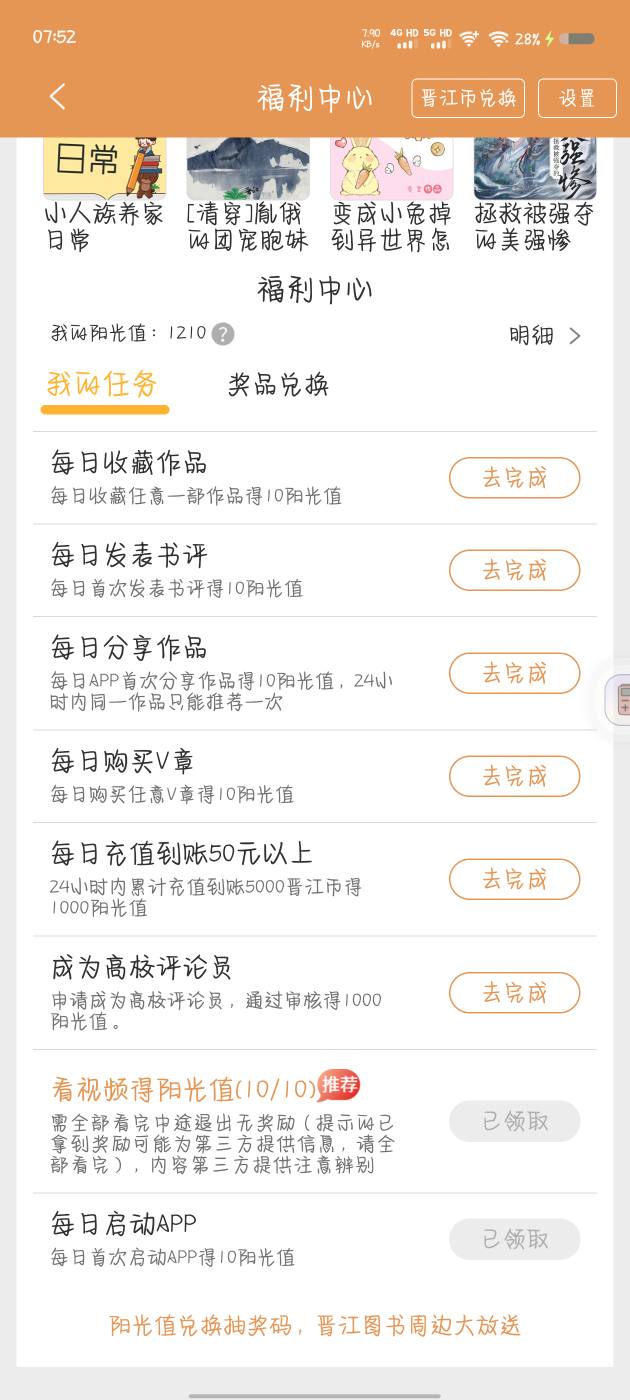Select the 我的任务 tab

(103, 385)
